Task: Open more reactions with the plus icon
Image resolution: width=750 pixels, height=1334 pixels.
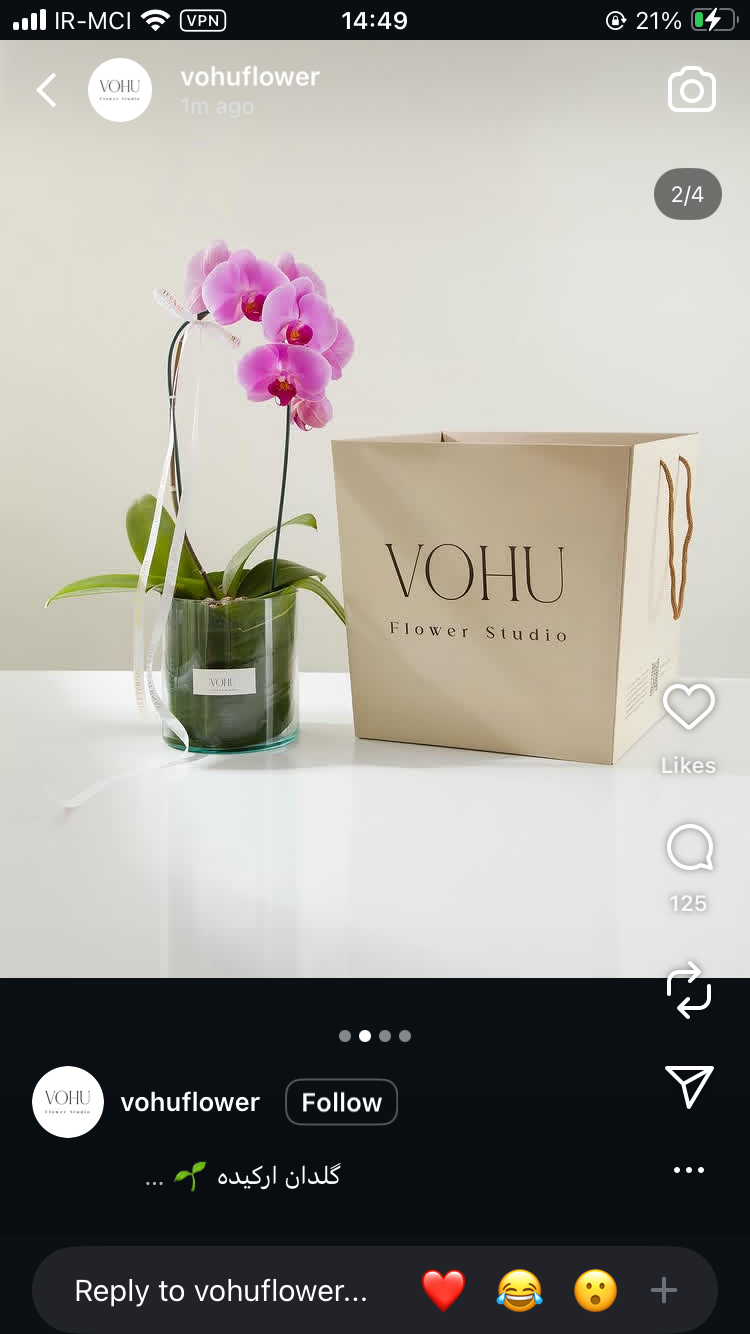Action: [x=664, y=1291]
